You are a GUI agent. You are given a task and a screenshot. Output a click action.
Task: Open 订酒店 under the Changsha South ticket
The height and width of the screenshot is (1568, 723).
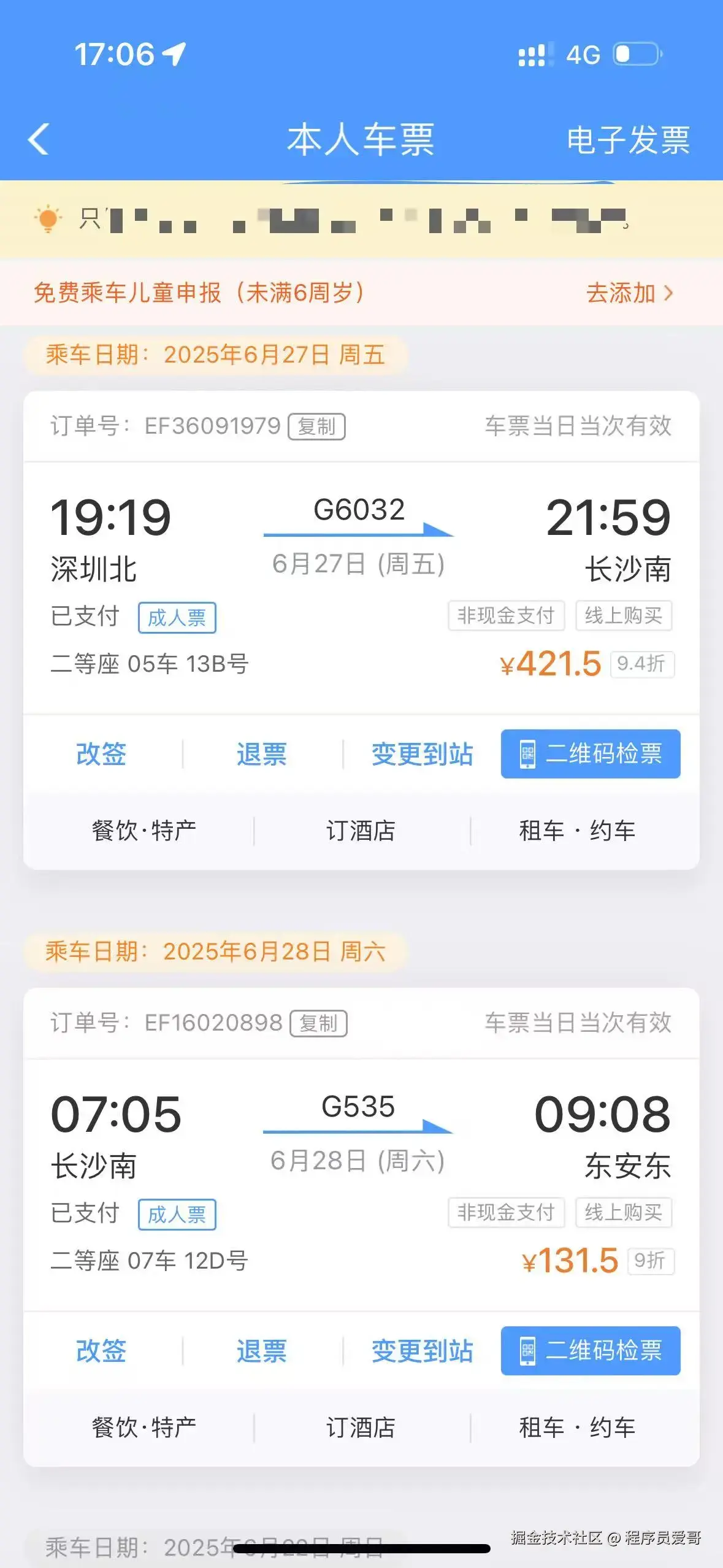coord(361,831)
